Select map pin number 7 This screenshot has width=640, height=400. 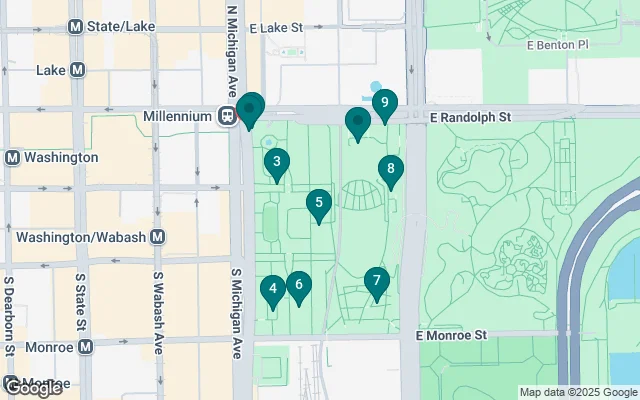376,283
